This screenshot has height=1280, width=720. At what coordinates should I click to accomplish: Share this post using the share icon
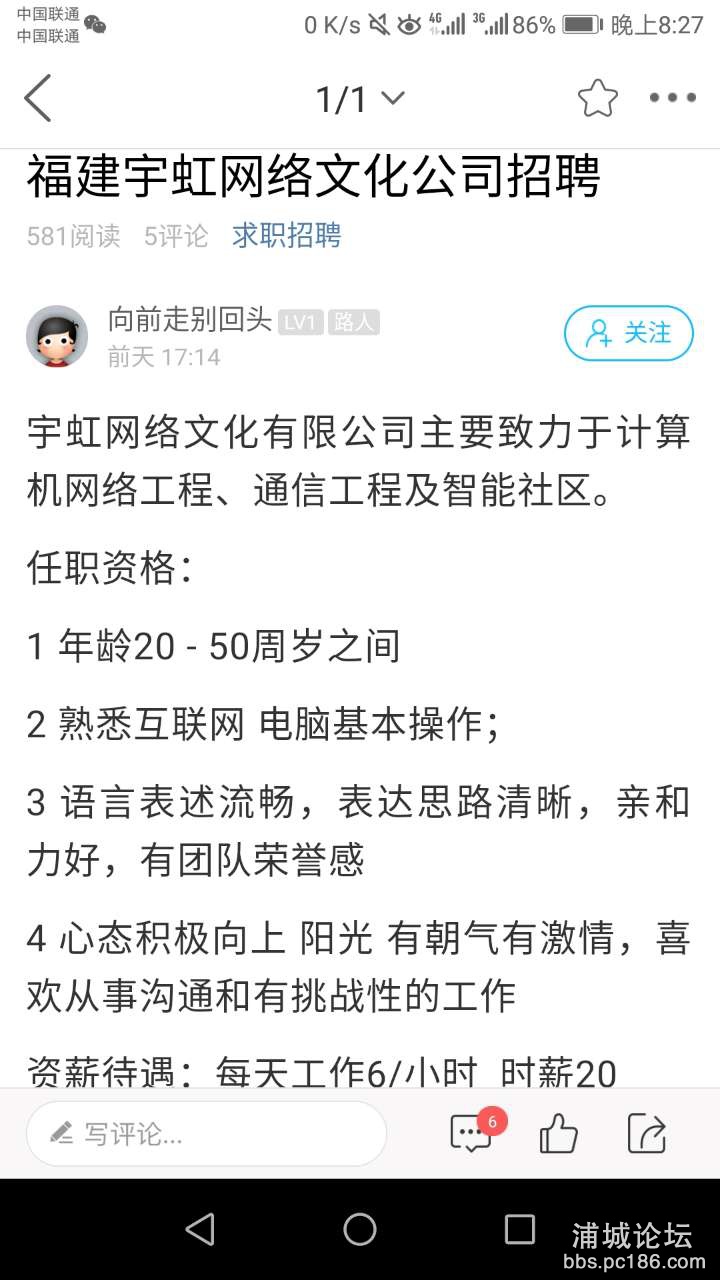(x=647, y=1133)
